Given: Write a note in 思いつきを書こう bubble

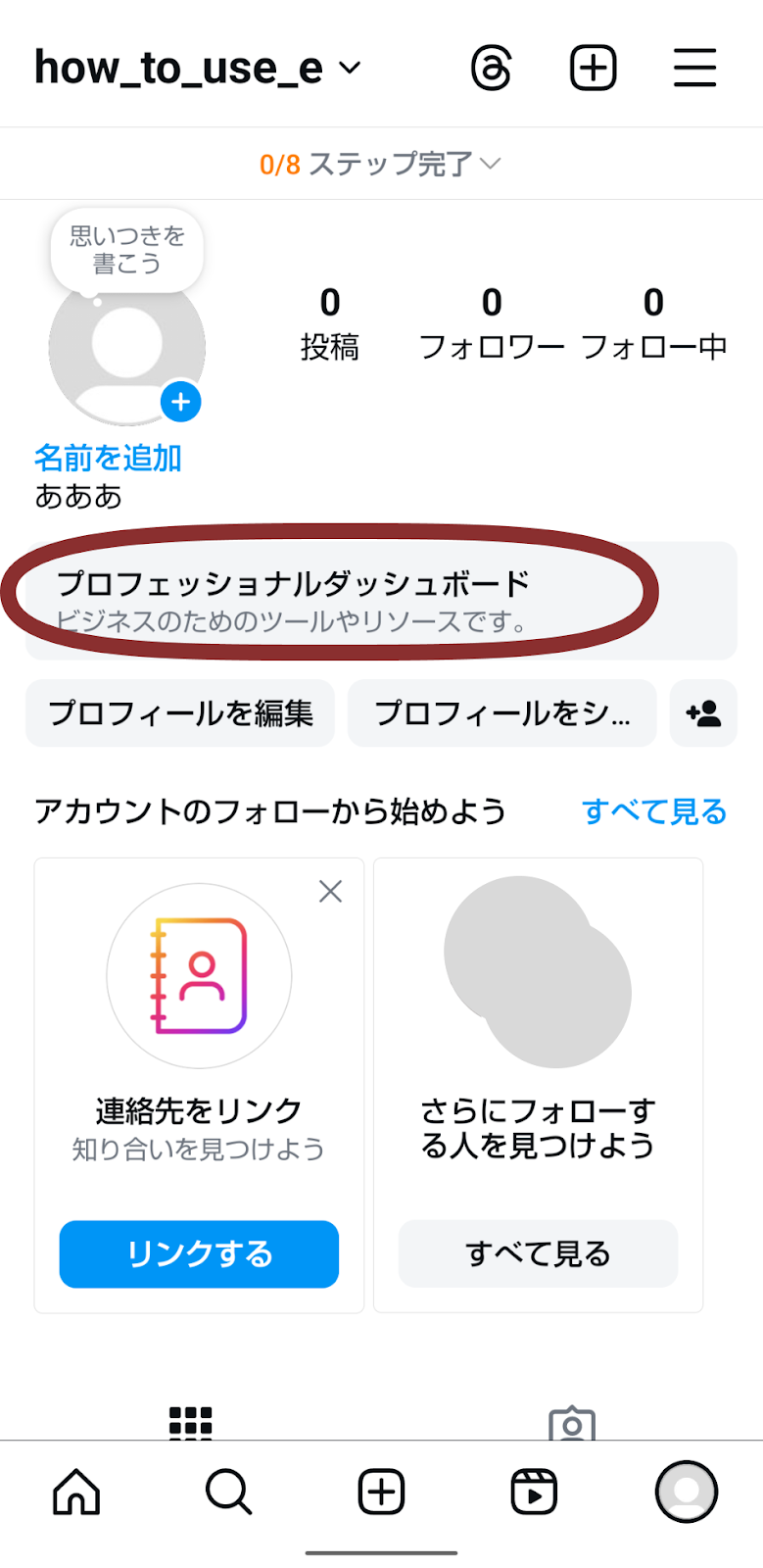Looking at the screenshot, I should tap(127, 250).
